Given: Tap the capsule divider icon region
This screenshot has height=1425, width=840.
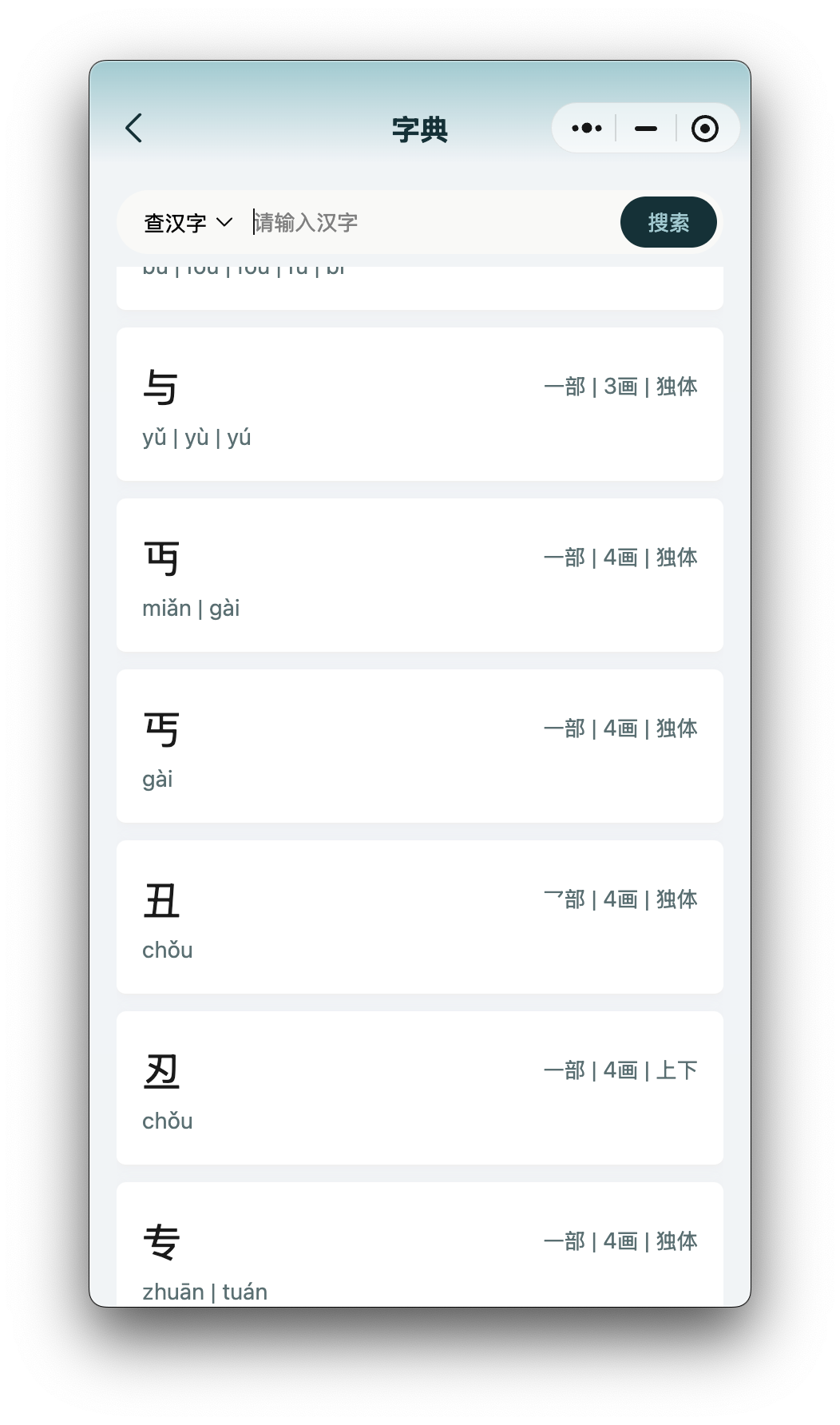Looking at the screenshot, I should [616, 128].
